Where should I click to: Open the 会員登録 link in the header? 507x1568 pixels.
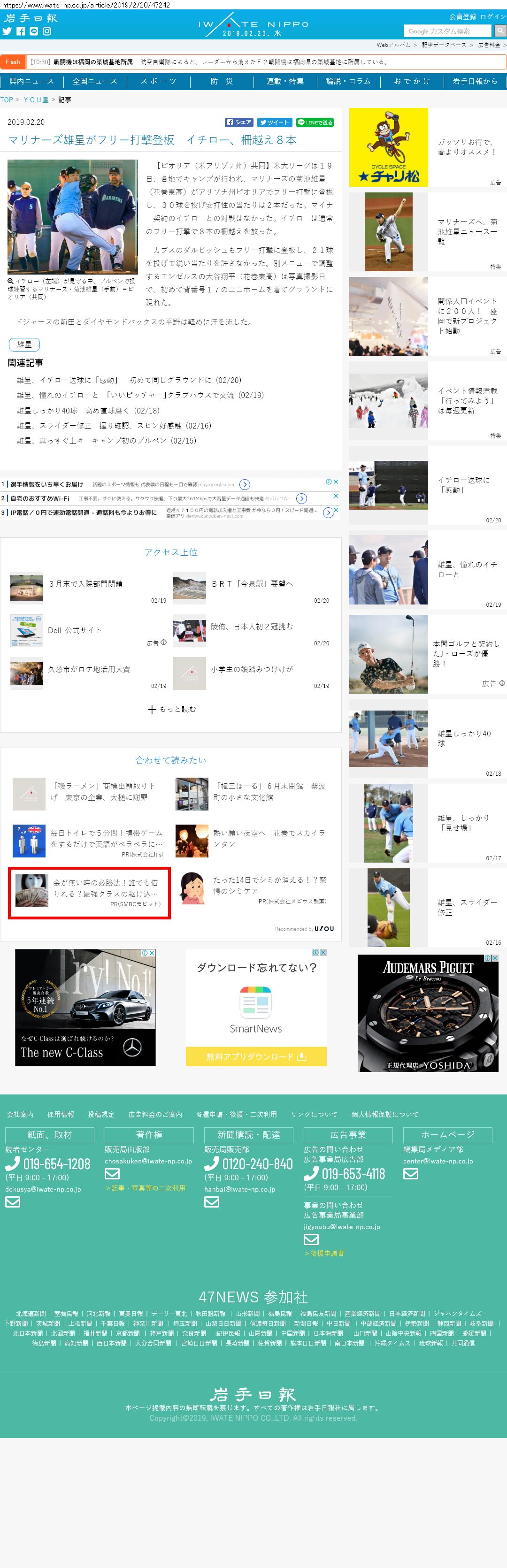pos(462,16)
